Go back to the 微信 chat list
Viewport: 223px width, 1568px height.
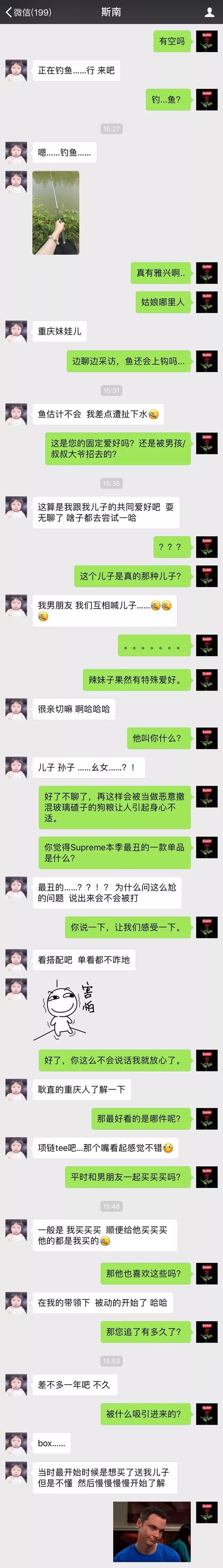[27, 12]
